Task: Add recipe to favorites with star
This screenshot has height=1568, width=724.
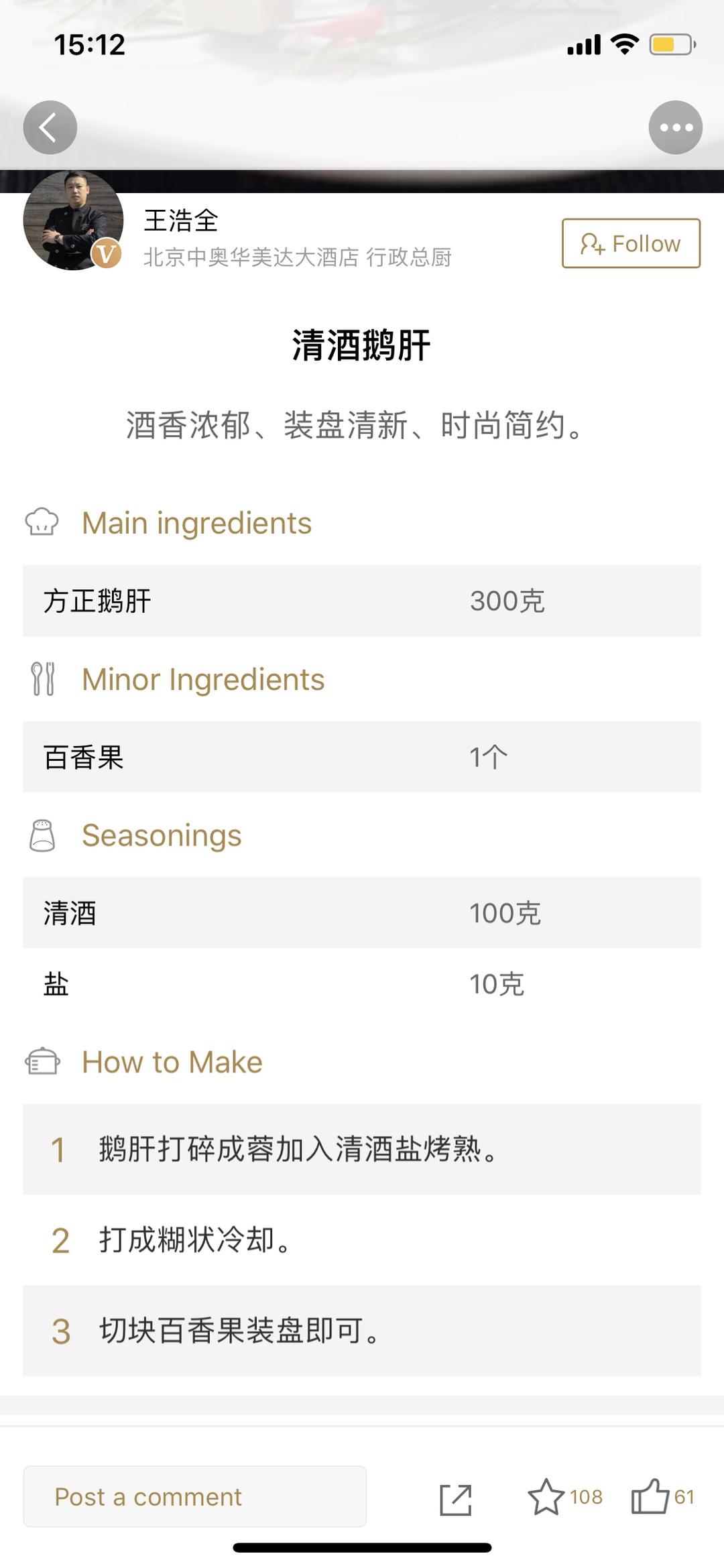Action: 546,1496
